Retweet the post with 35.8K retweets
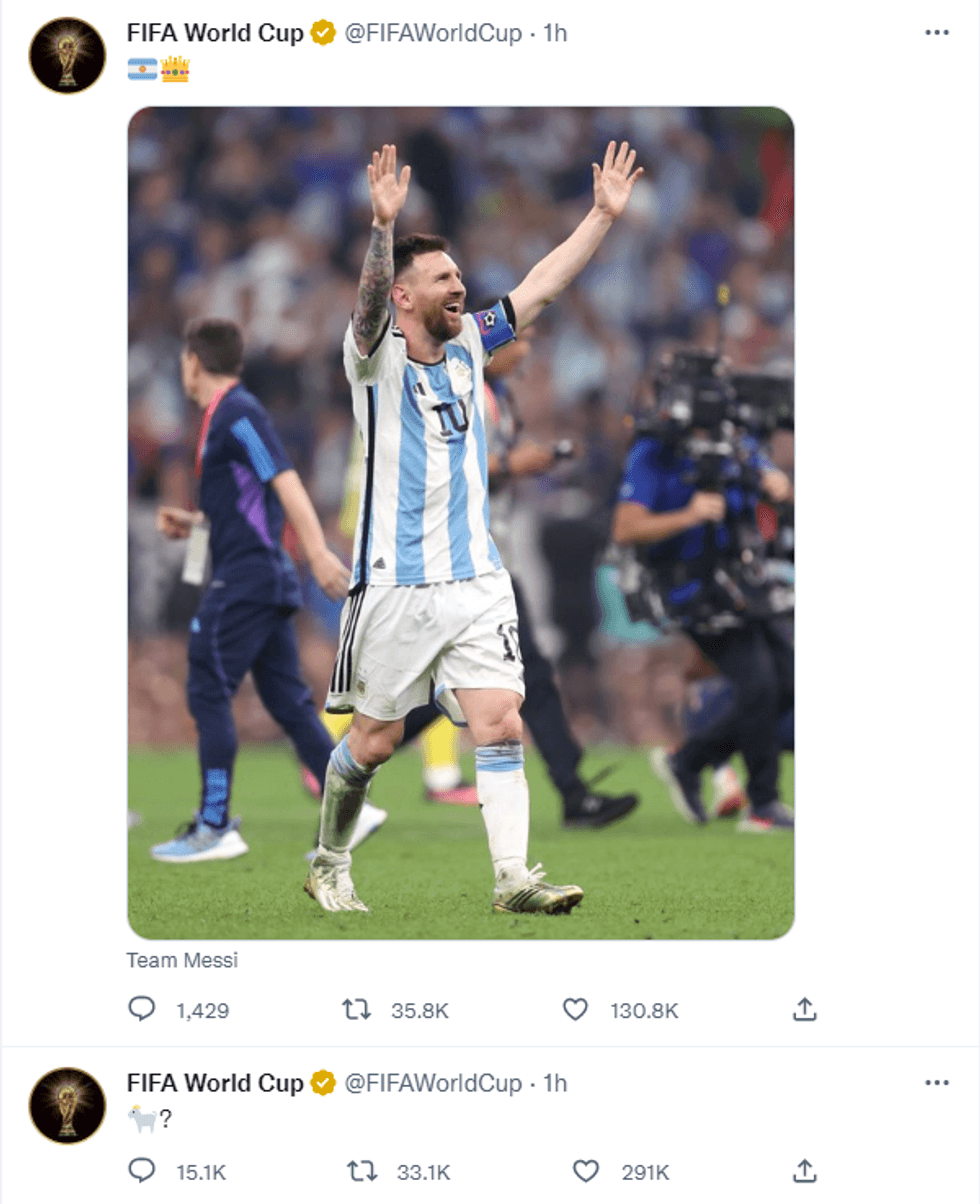 pyautogui.click(x=357, y=1009)
